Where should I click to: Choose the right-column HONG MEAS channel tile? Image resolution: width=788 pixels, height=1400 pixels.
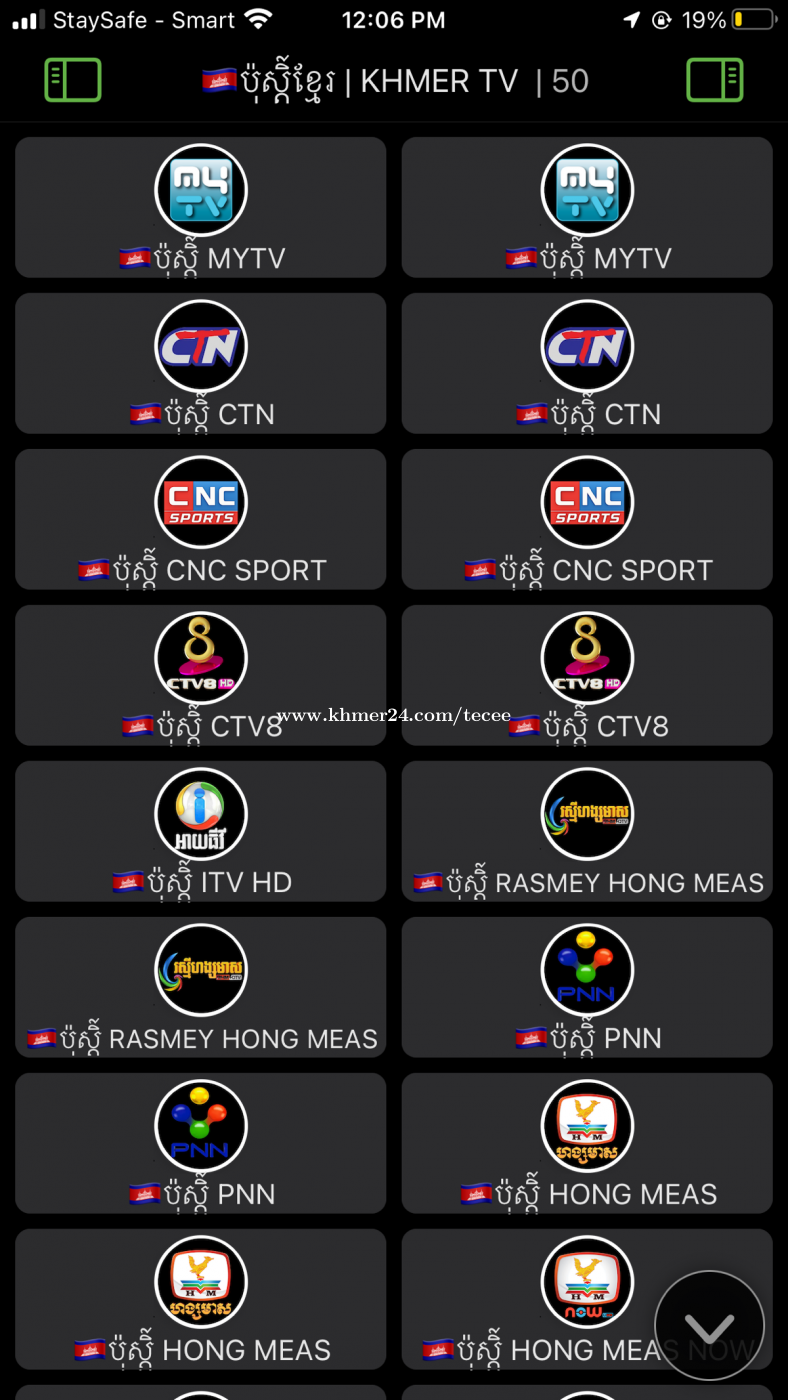tap(587, 1143)
